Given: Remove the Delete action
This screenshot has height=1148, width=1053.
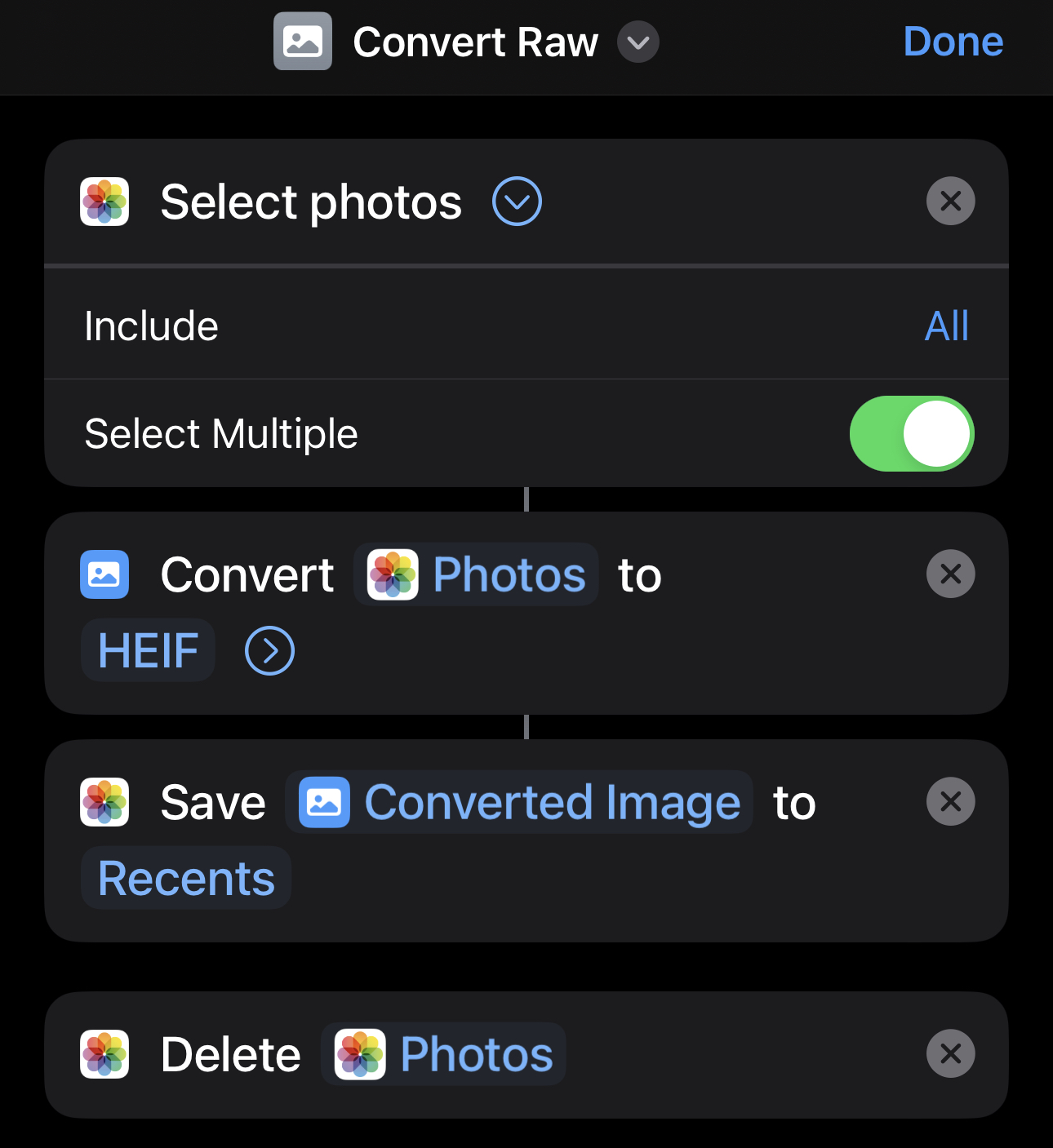Looking at the screenshot, I should coord(950,1053).
